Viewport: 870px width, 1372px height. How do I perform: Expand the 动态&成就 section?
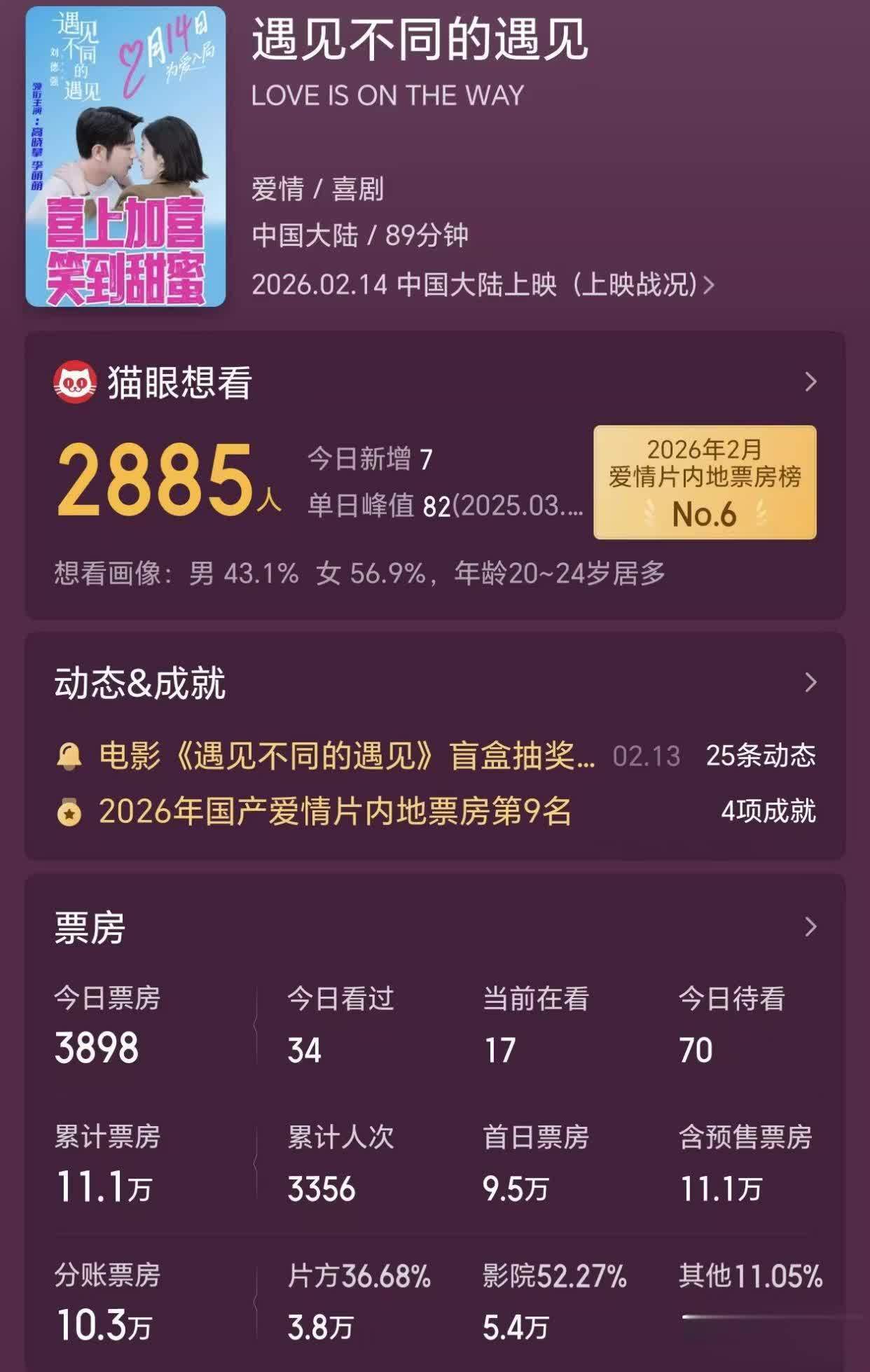point(810,682)
